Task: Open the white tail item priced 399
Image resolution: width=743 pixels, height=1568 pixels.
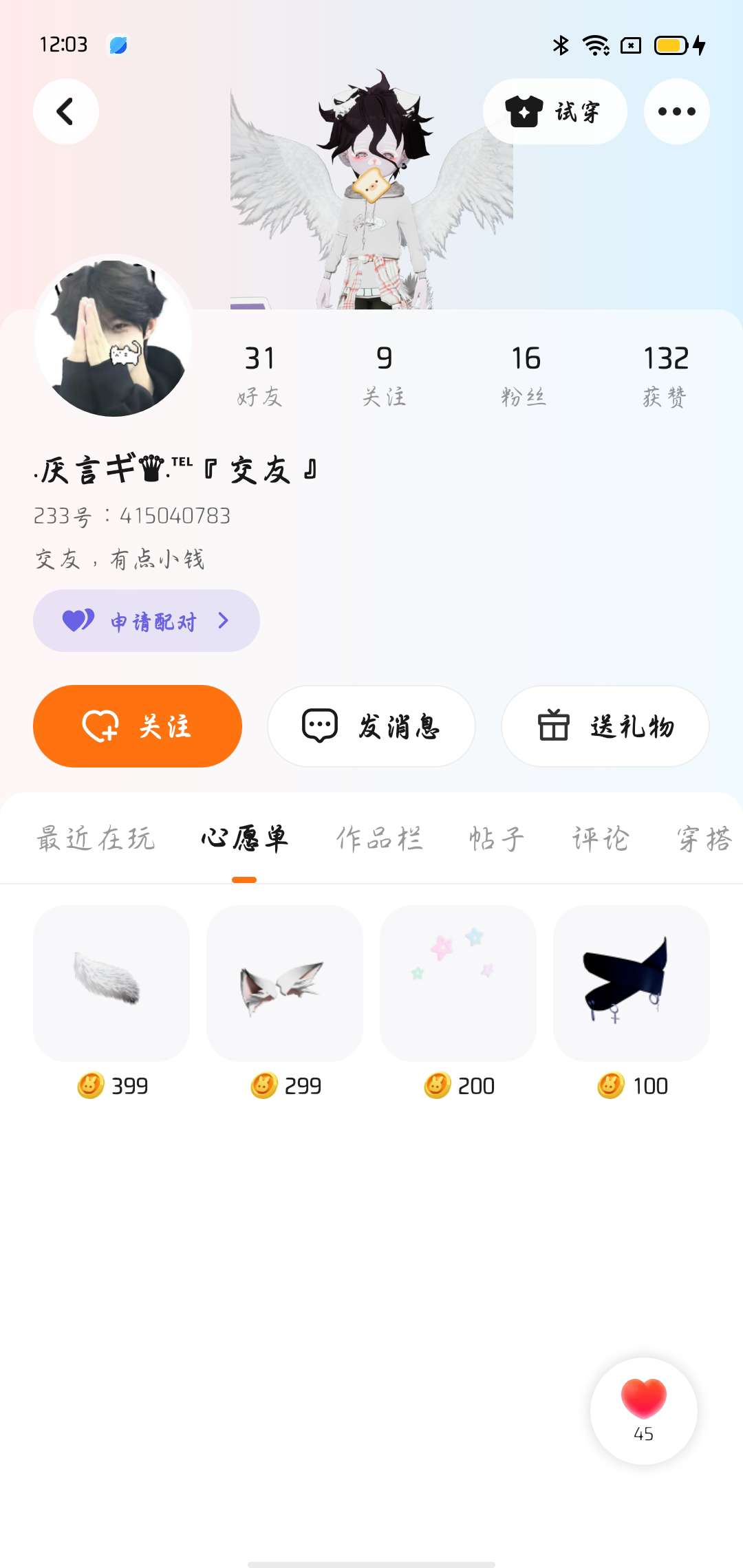Action: pyautogui.click(x=111, y=983)
